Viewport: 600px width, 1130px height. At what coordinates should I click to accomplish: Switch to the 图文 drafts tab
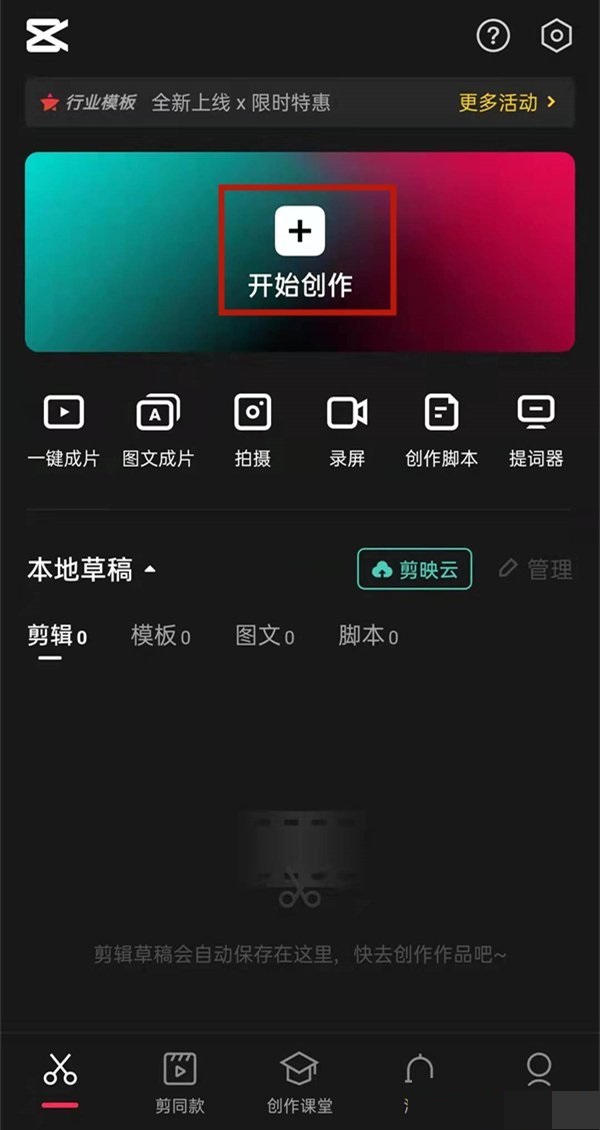coord(264,636)
